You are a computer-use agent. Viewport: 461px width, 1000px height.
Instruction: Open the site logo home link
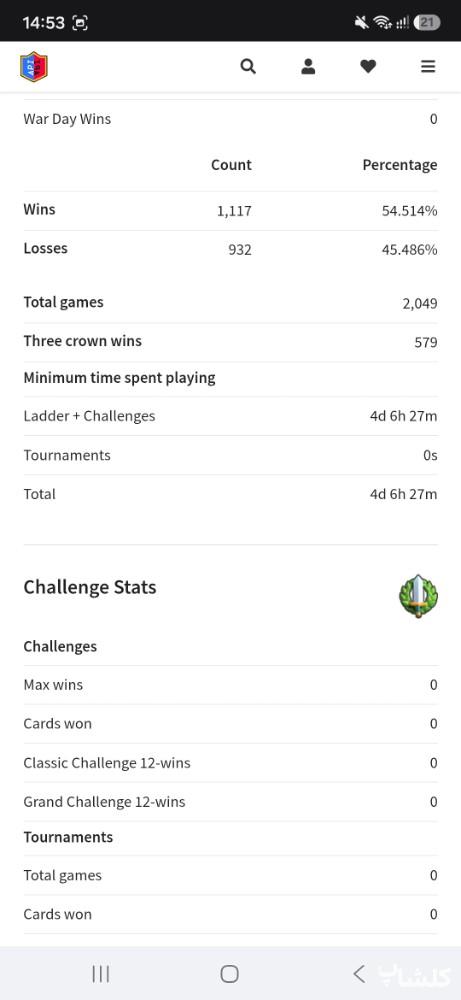[34, 66]
